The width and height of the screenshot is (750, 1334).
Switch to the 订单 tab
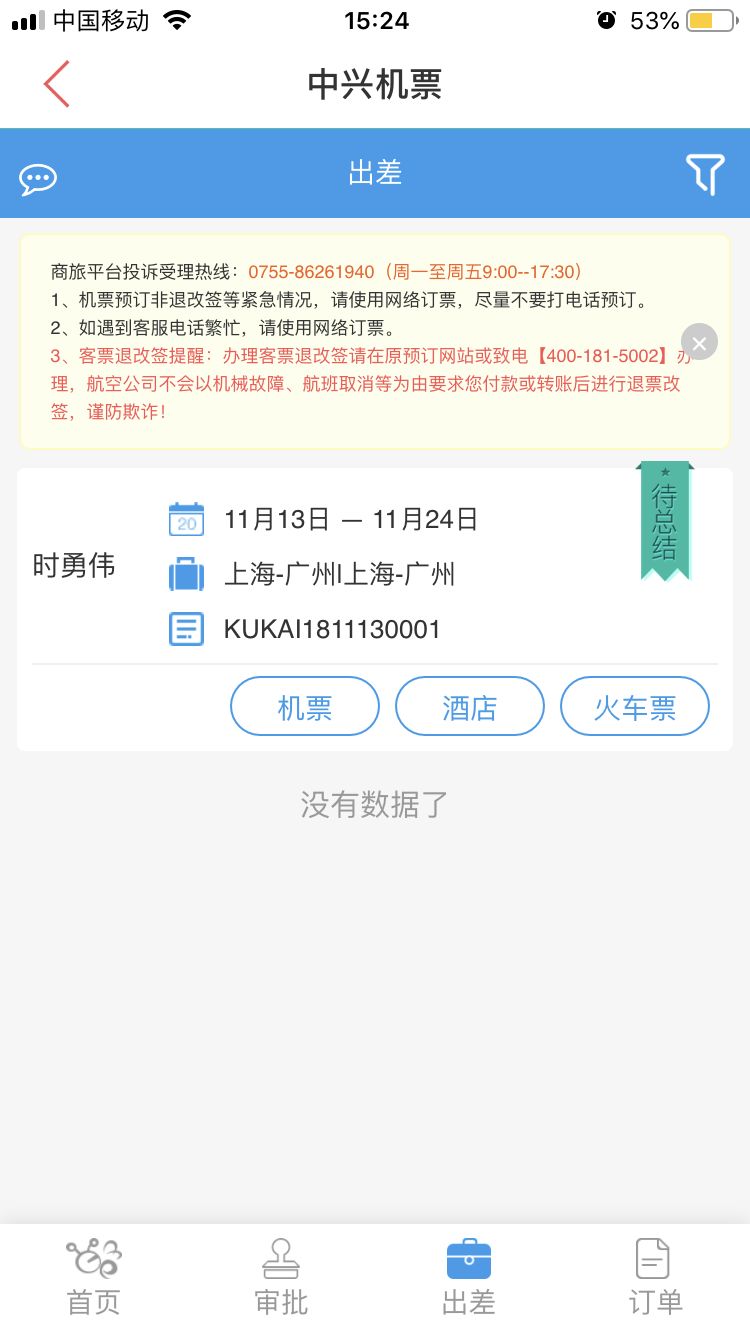click(x=655, y=1277)
